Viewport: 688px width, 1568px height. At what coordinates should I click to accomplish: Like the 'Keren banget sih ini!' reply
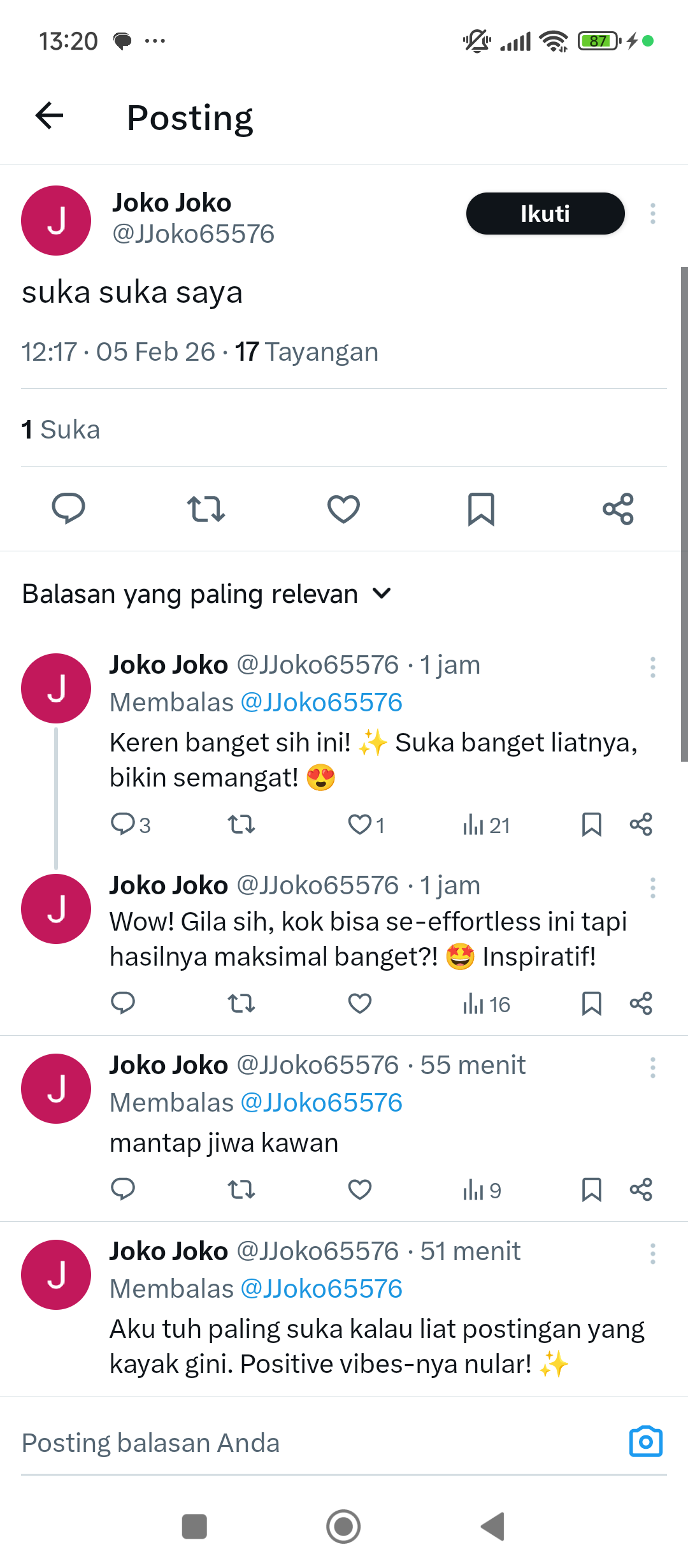tap(360, 825)
